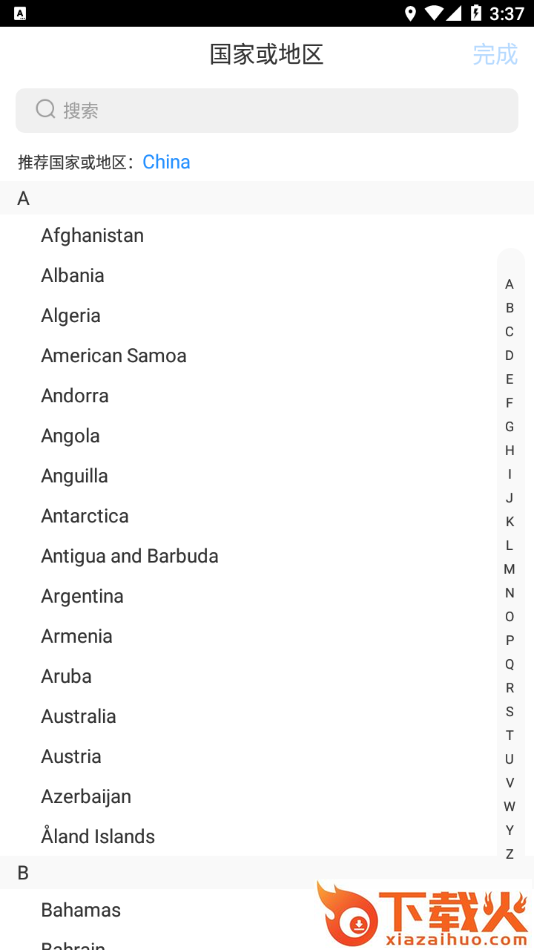Tap the 完成 button to finish
The width and height of the screenshot is (534, 950).
495,54
